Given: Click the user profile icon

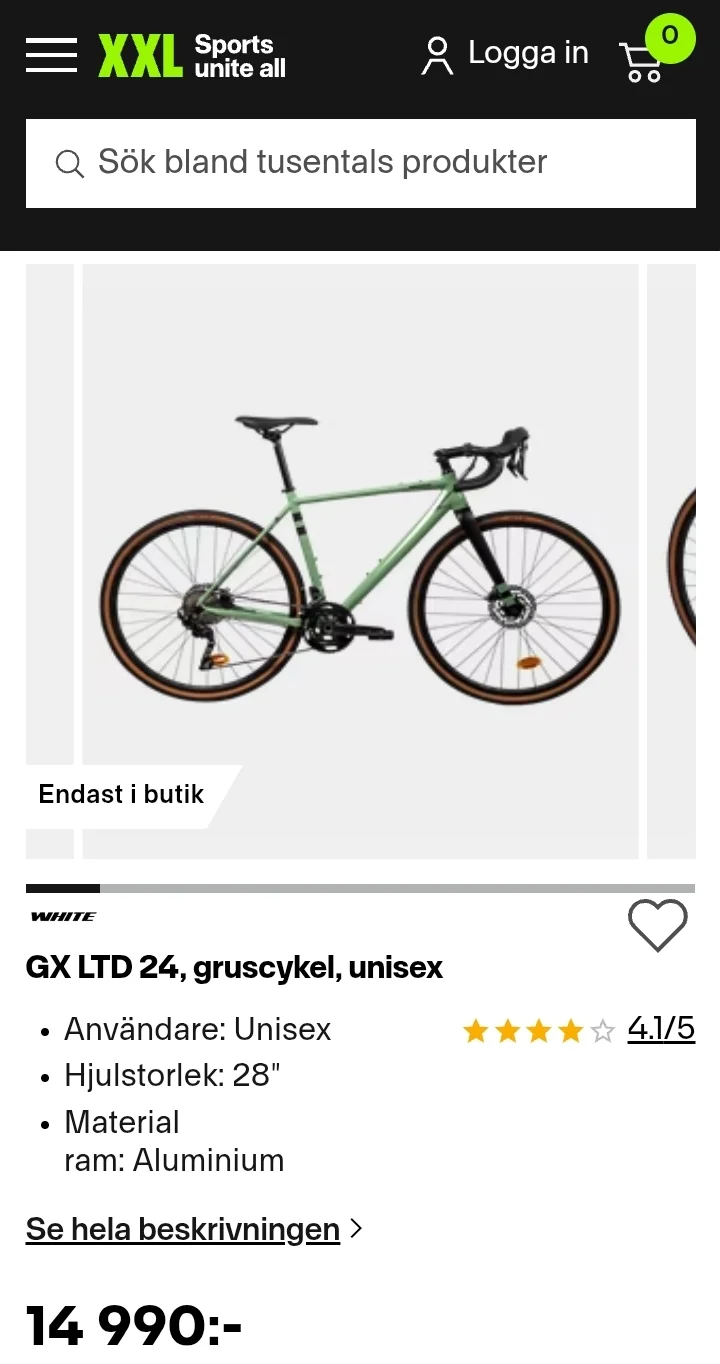Looking at the screenshot, I should pos(436,55).
